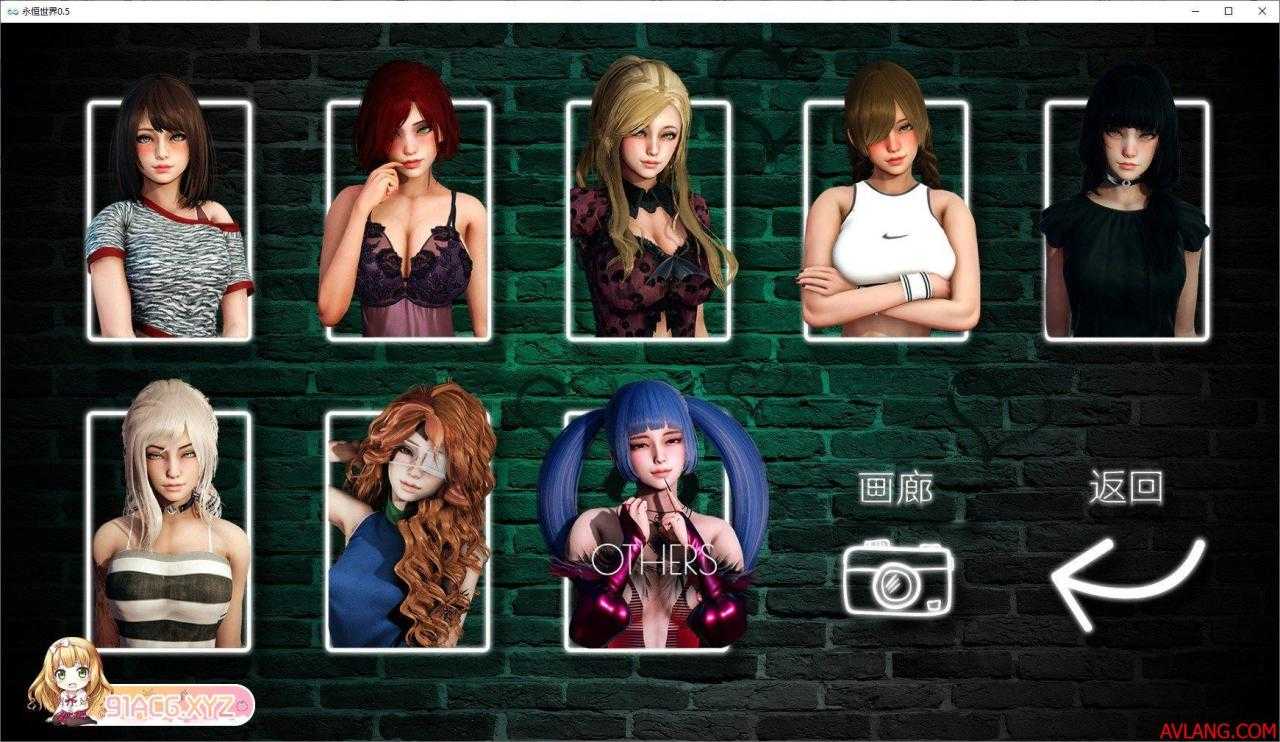
Task: Select the brown-haired girl in the striped shirt
Action: pos(169,220)
